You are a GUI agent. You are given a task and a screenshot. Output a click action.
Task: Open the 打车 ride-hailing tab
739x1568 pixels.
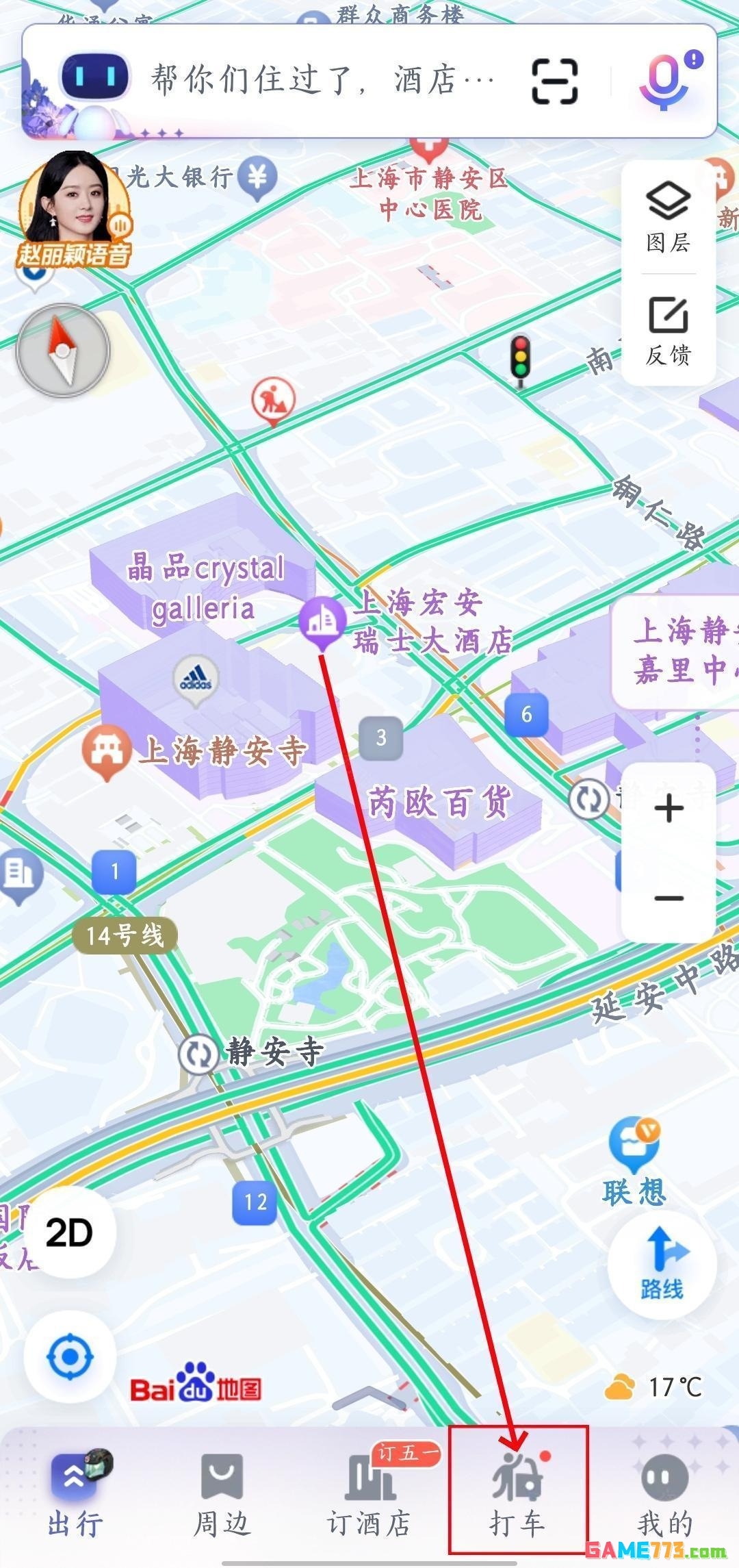point(517,1495)
